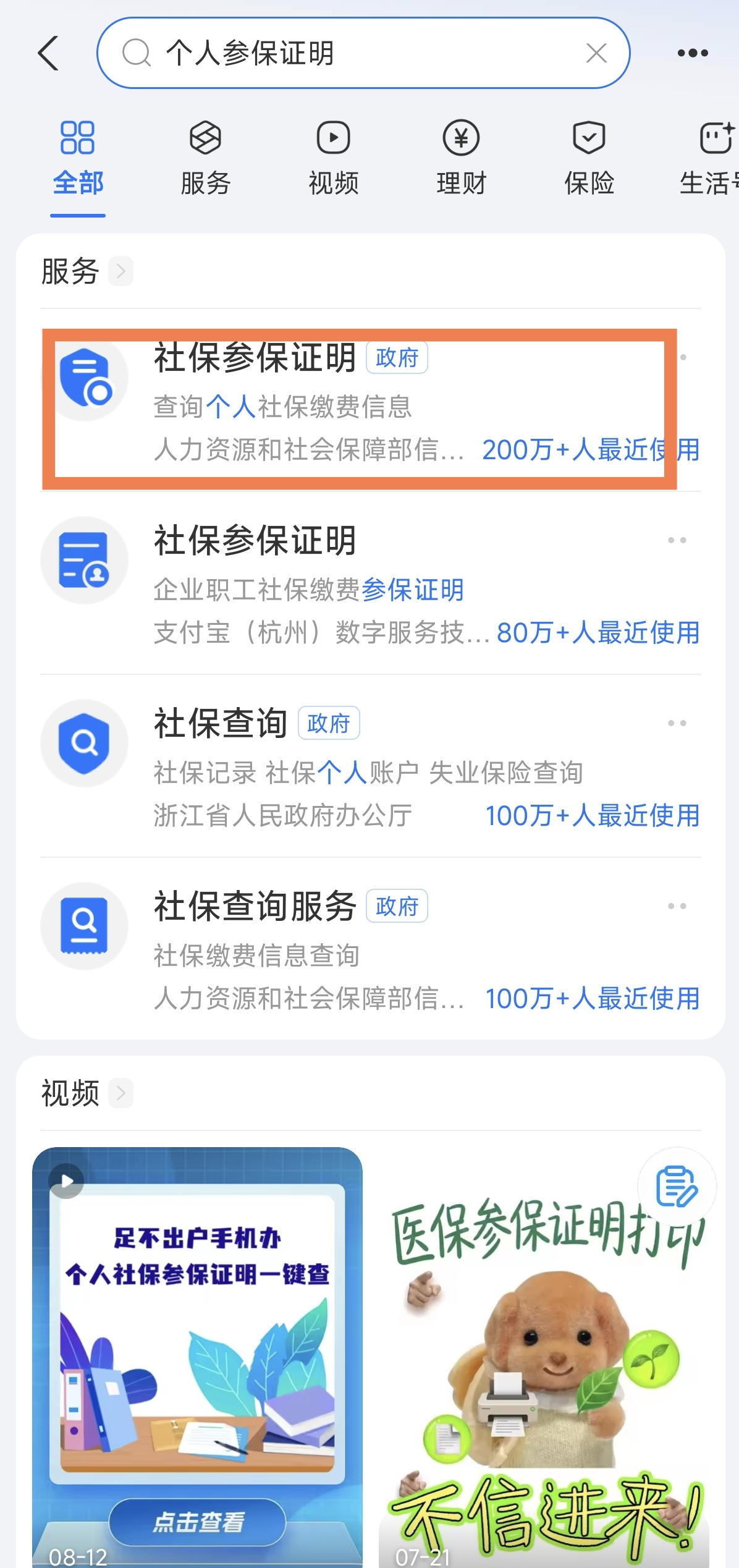Switch to the 保险 tab
The width and height of the screenshot is (739, 1568).
(x=589, y=159)
